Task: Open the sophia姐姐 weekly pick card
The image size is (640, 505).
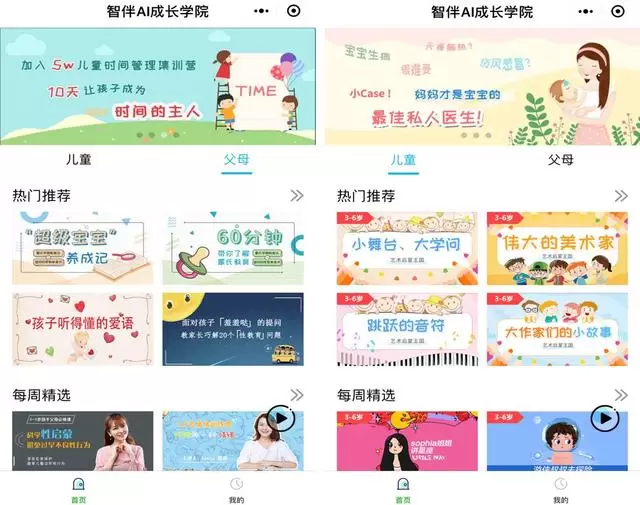Action: (x=407, y=440)
